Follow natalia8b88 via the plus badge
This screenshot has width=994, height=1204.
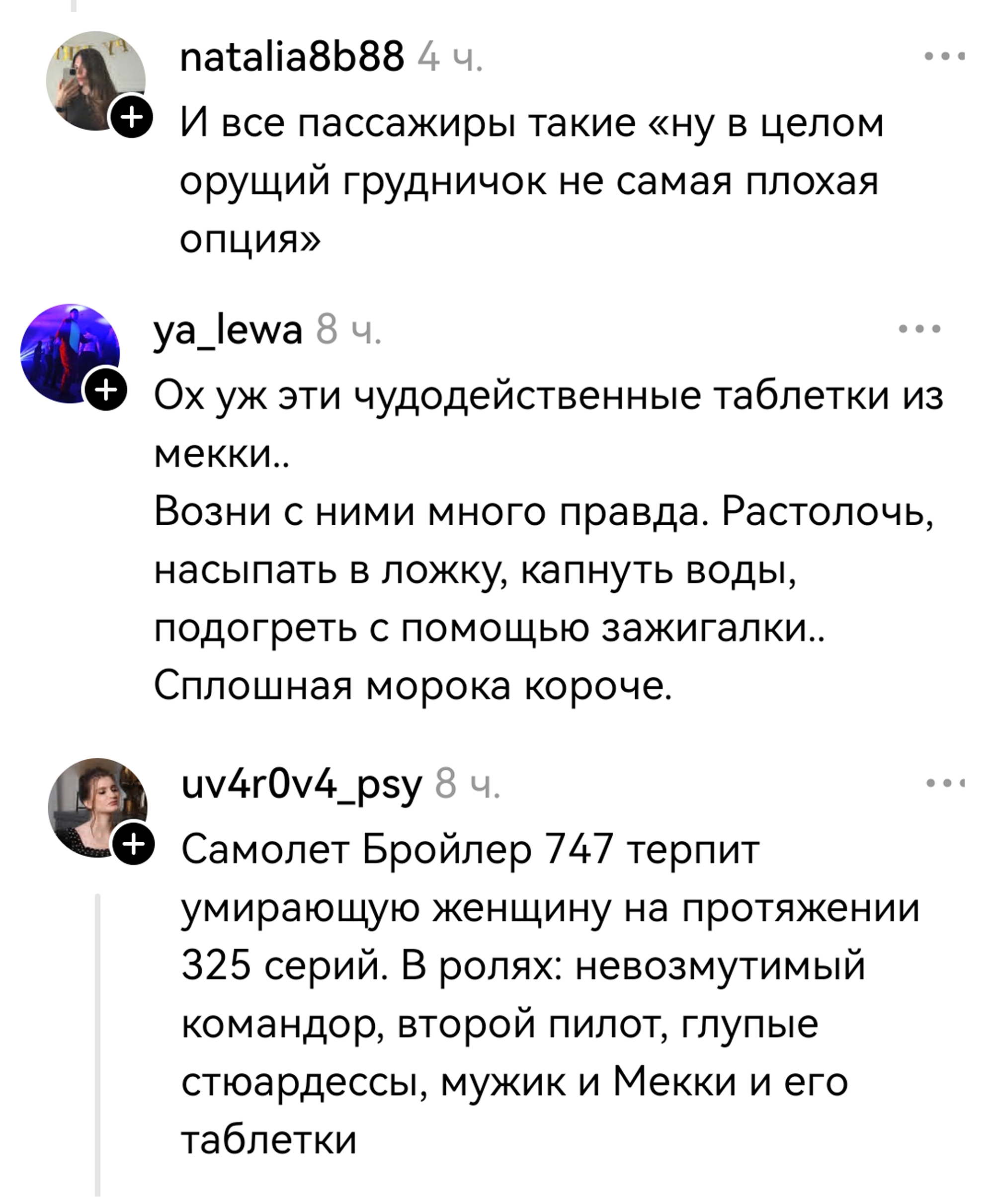click(132, 118)
